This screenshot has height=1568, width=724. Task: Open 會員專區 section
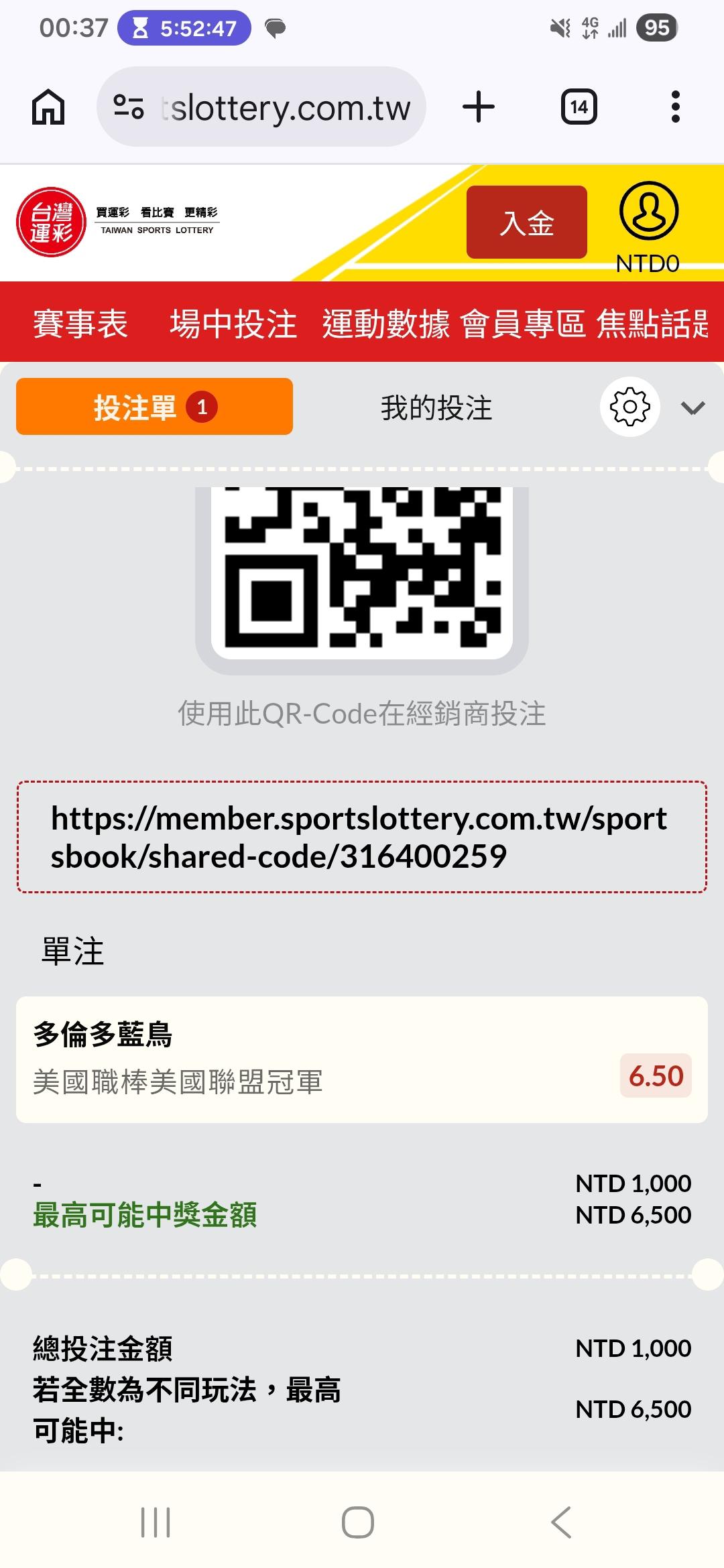pos(523,324)
